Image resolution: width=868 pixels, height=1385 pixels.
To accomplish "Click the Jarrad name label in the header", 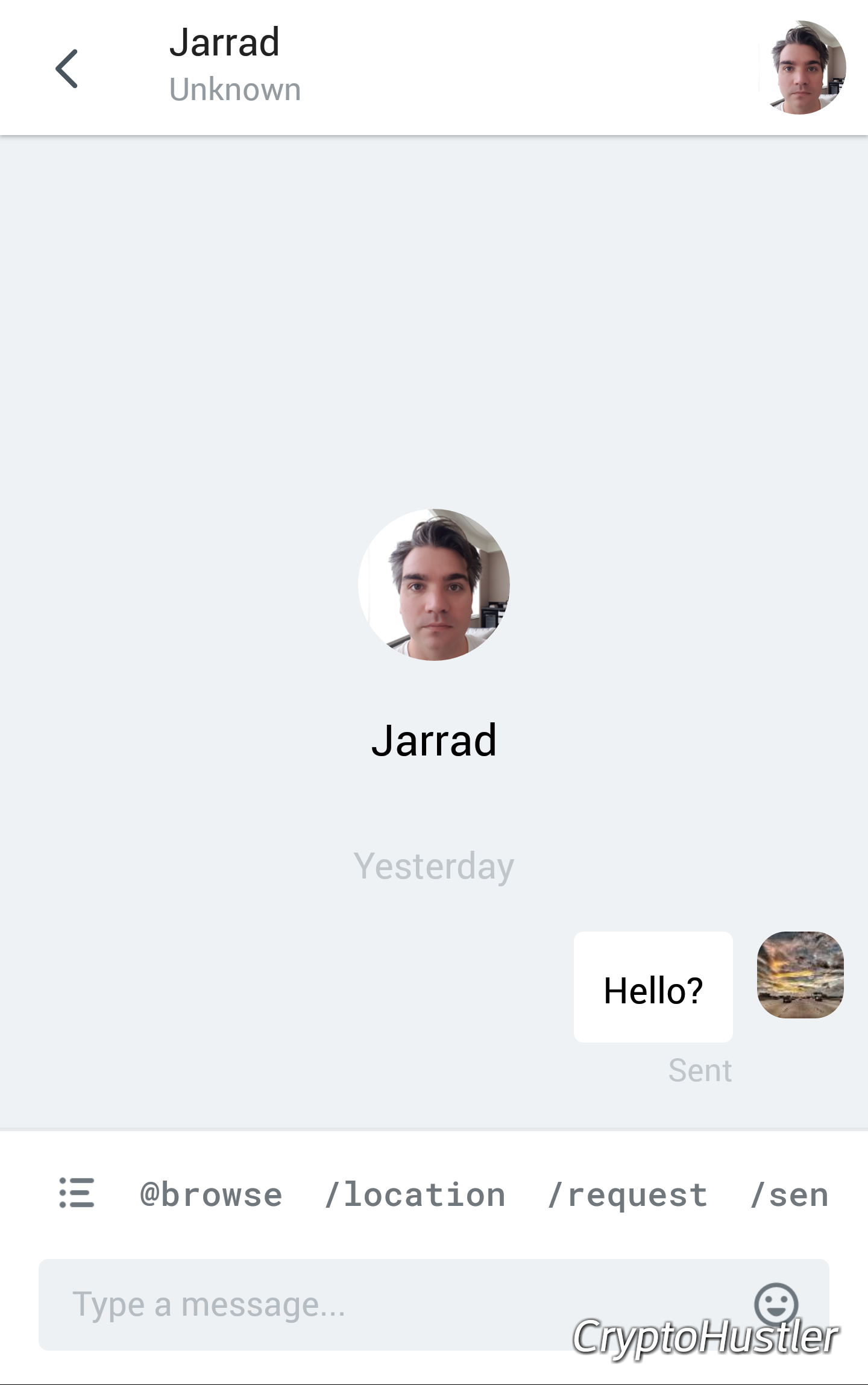I will click(225, 42).
